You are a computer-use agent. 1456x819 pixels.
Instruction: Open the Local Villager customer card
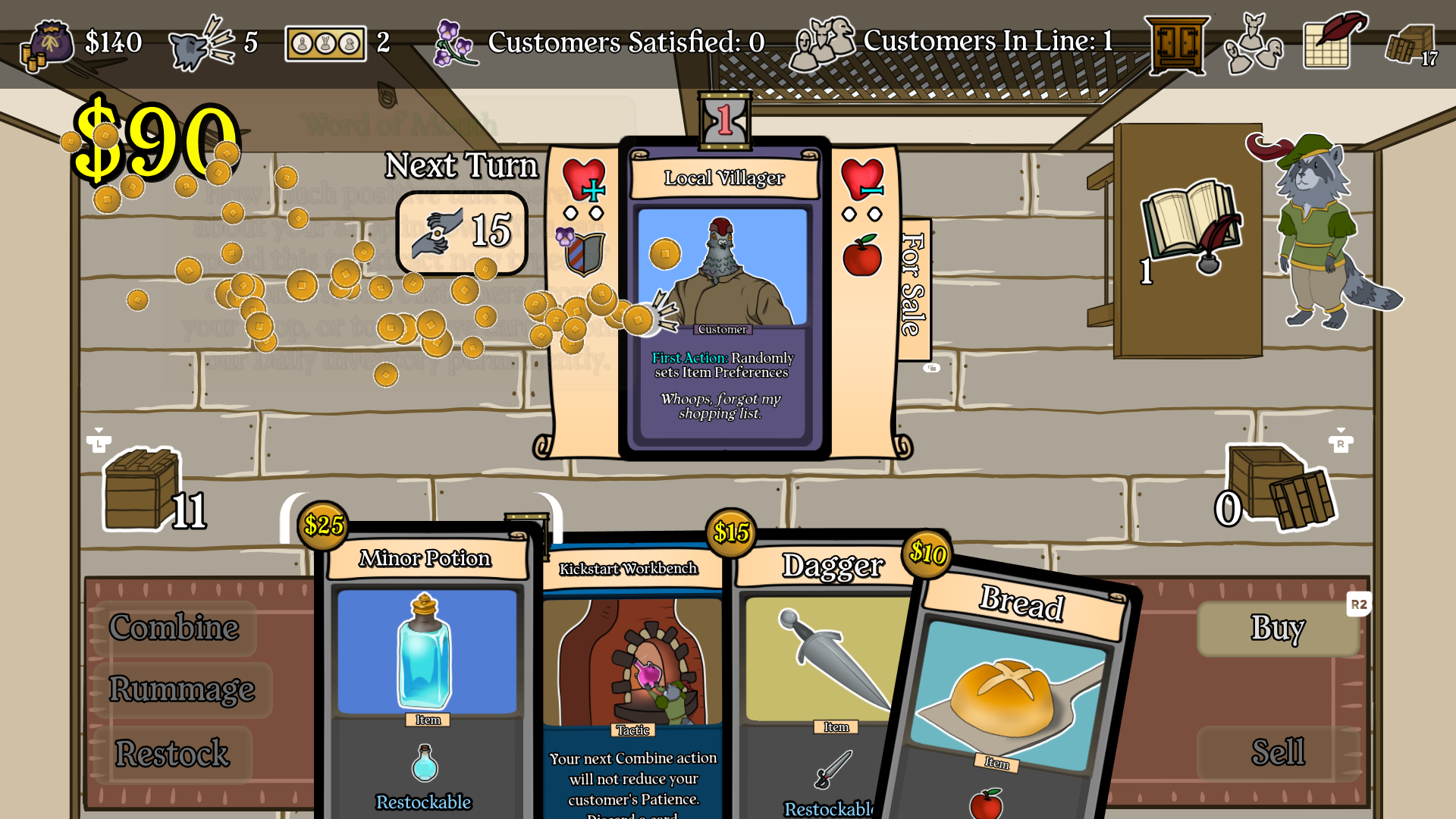coord(724,303)
